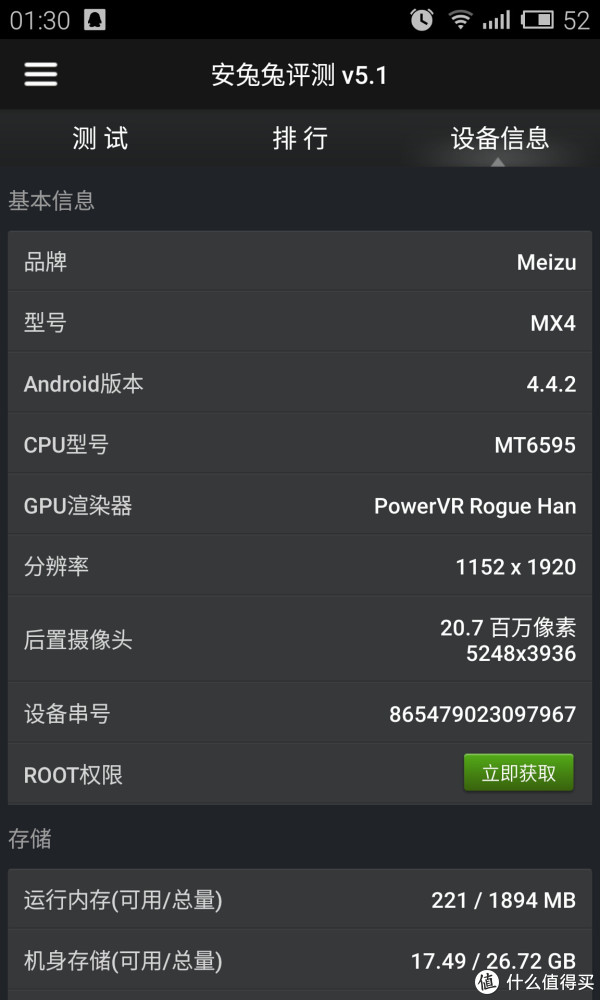This screenshot has height=1000, width=600.
Task: Switch to the 排行 tab
Action: 300,138
